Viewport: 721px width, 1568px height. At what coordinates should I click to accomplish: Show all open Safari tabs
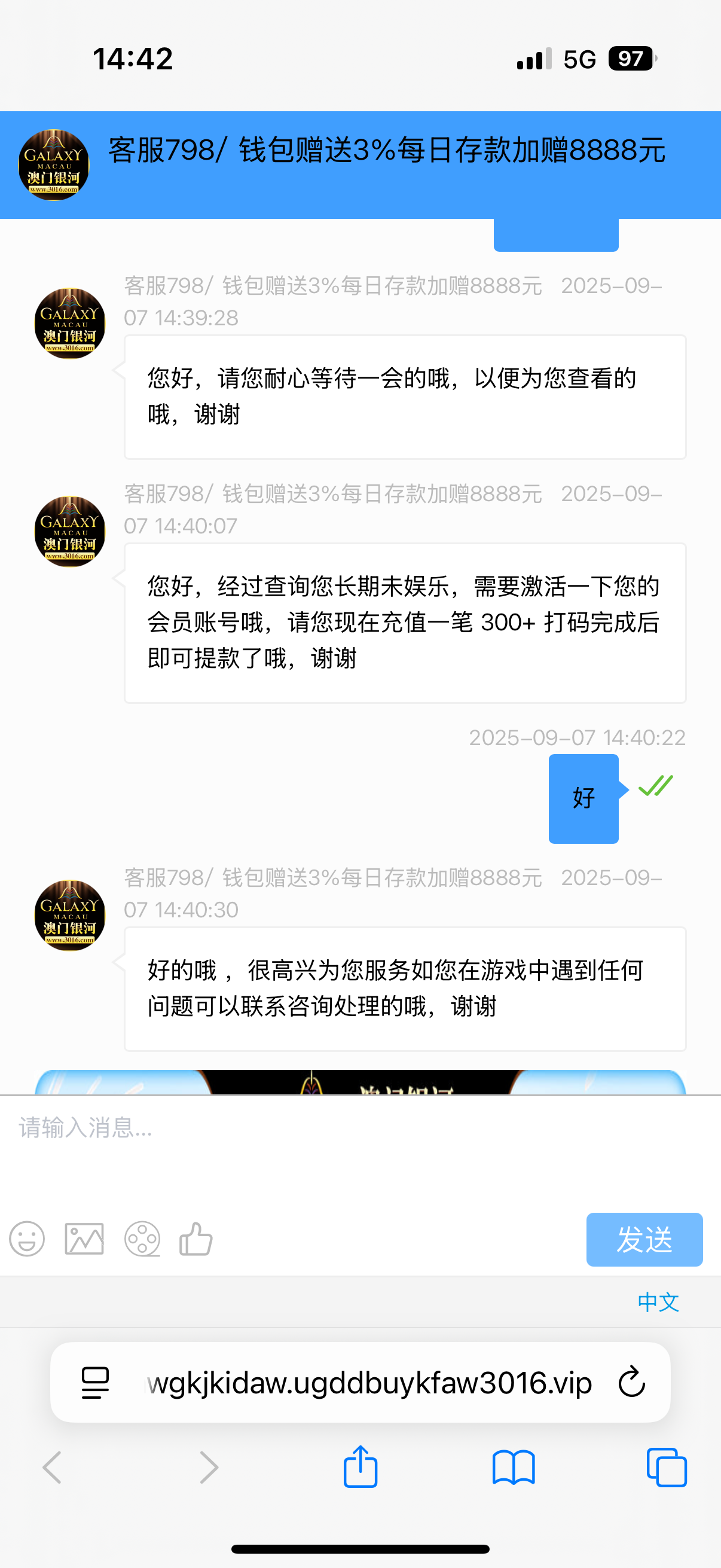[667, 1467]
